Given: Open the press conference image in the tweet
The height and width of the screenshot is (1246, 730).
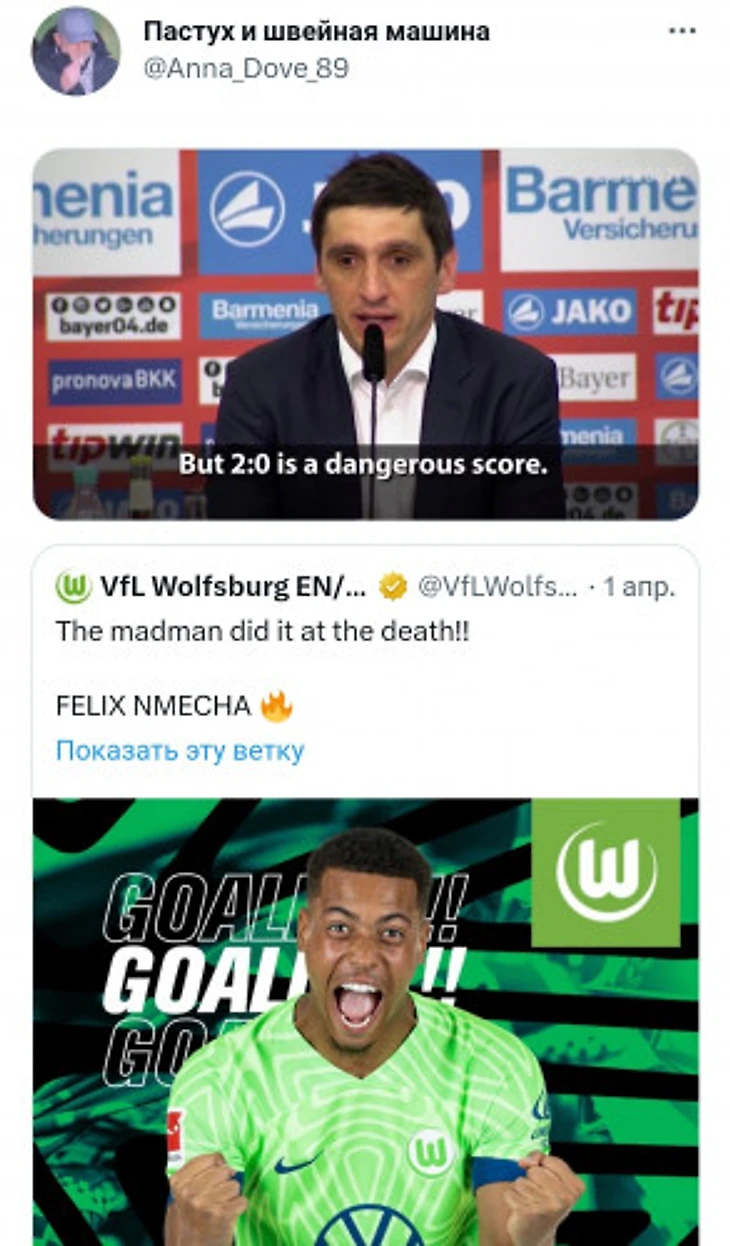Looking at the screenshot, I should 365,334.
